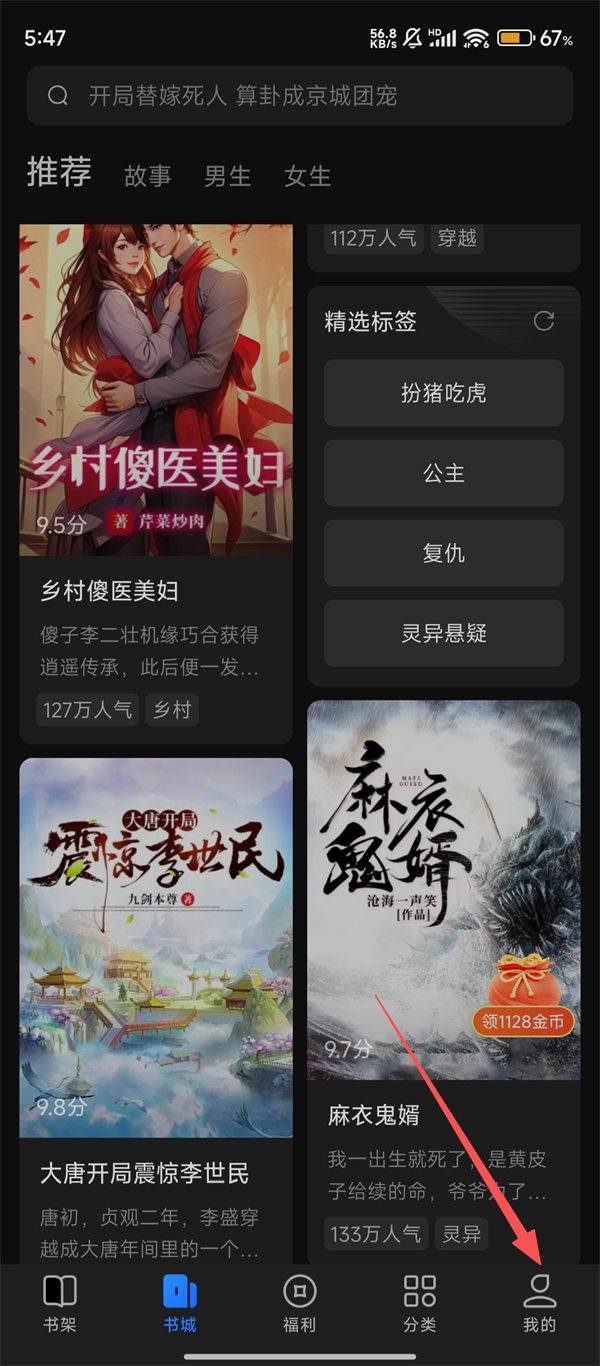Open the book 麻衣鬼婿

443,890
